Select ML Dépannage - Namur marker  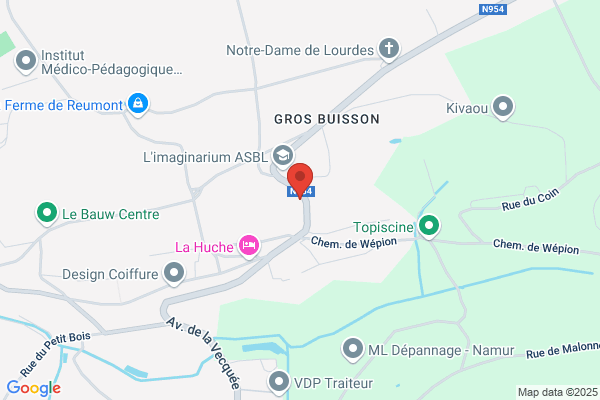coord(352,349)
